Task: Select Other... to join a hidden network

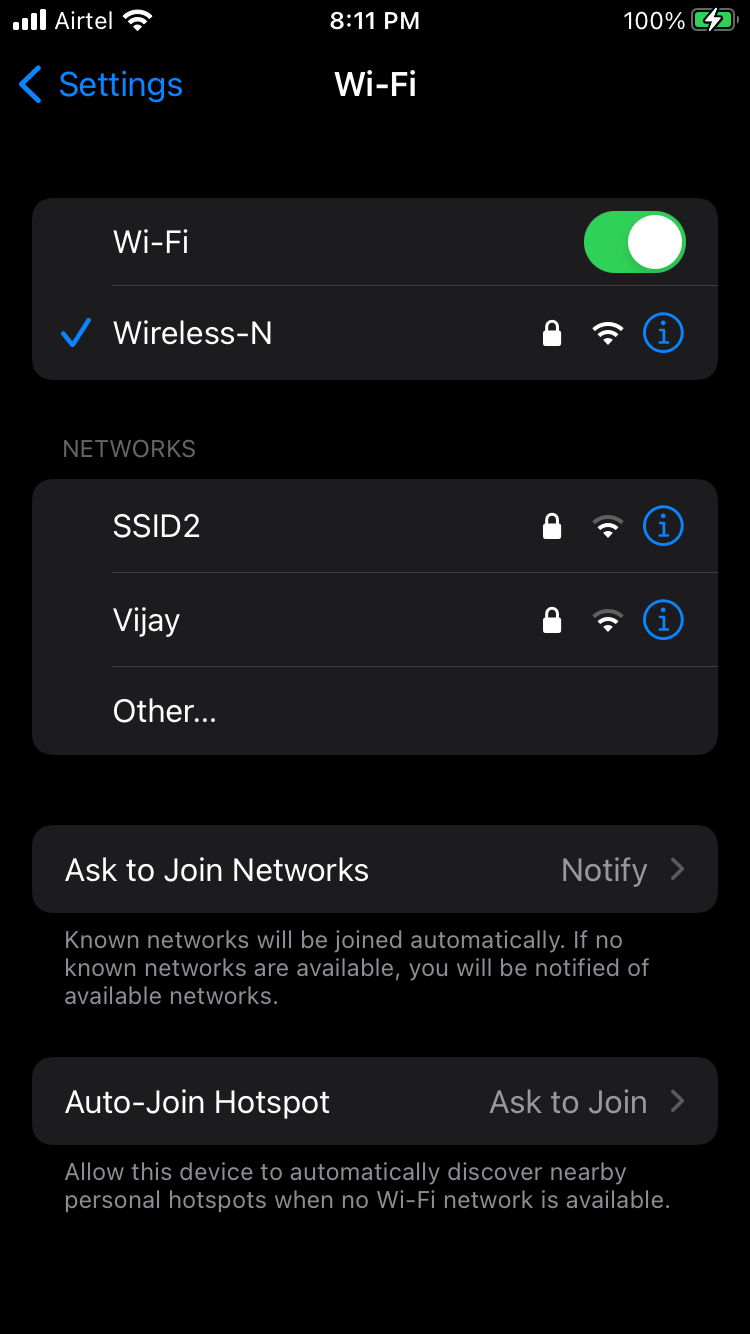Action: 164,710
